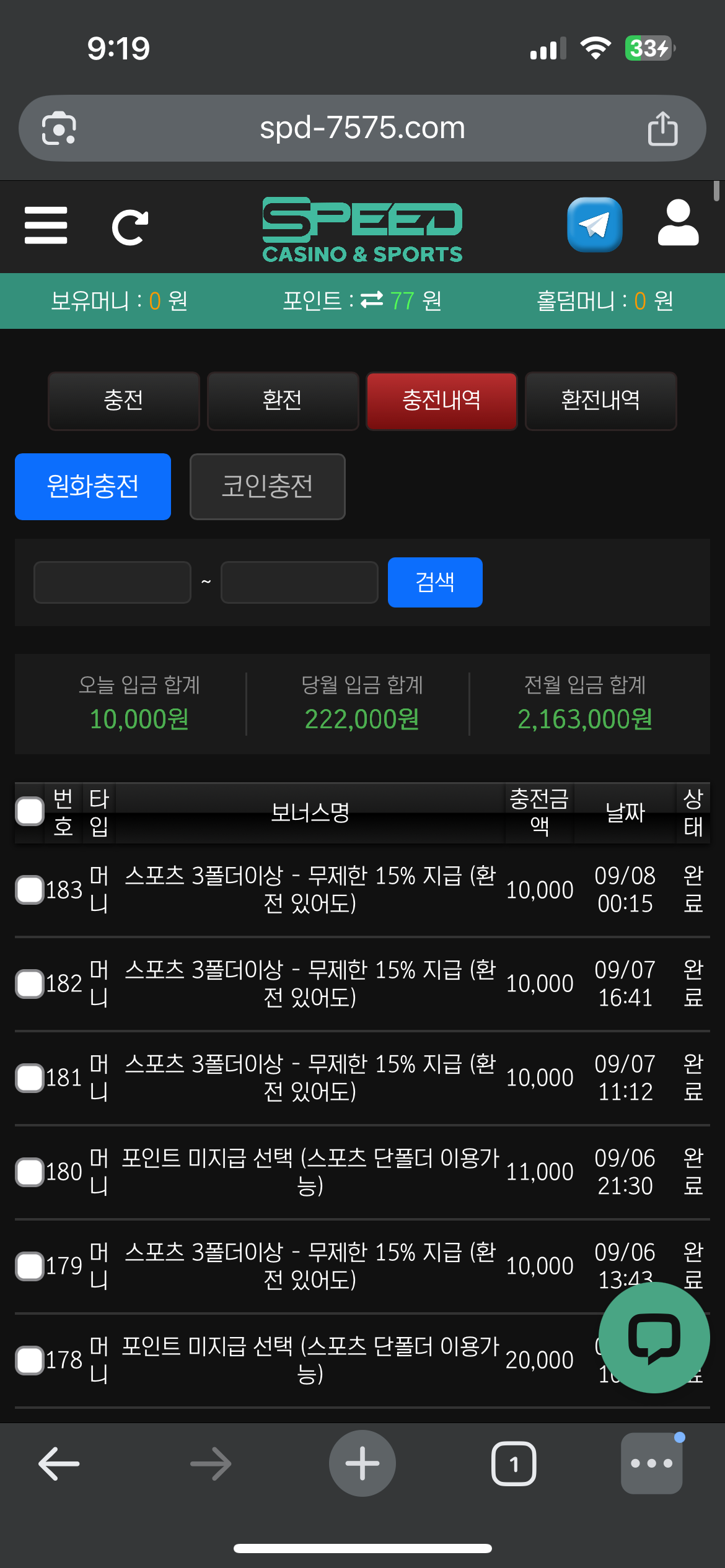Open the Telegram support icon
This screenshot has height=1568, width=725.
click(594, 225)
